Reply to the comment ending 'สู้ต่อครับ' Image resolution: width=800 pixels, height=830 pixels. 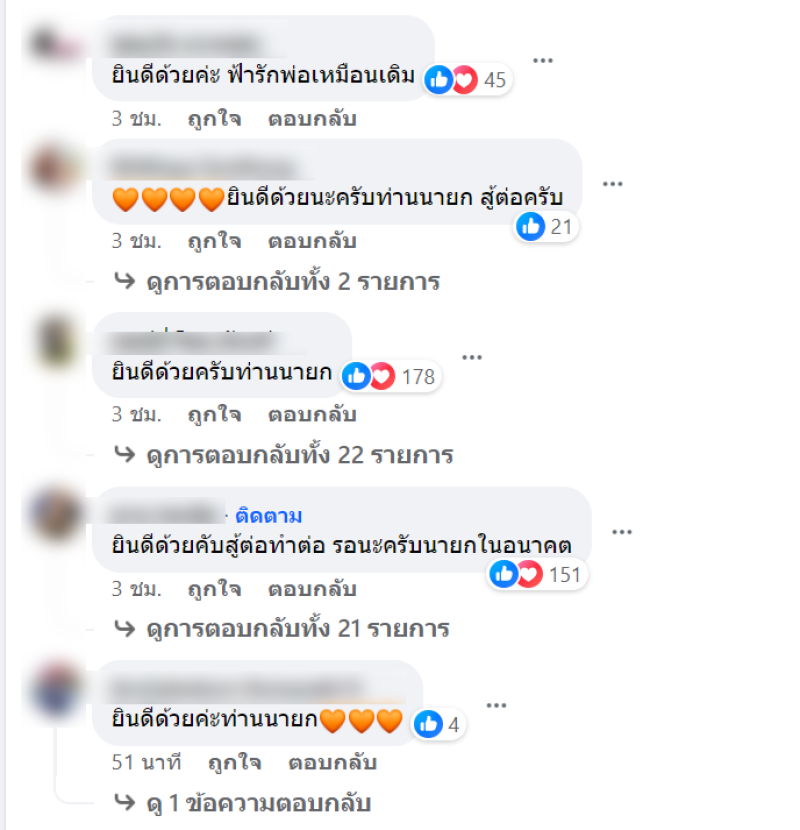point(312,241)
